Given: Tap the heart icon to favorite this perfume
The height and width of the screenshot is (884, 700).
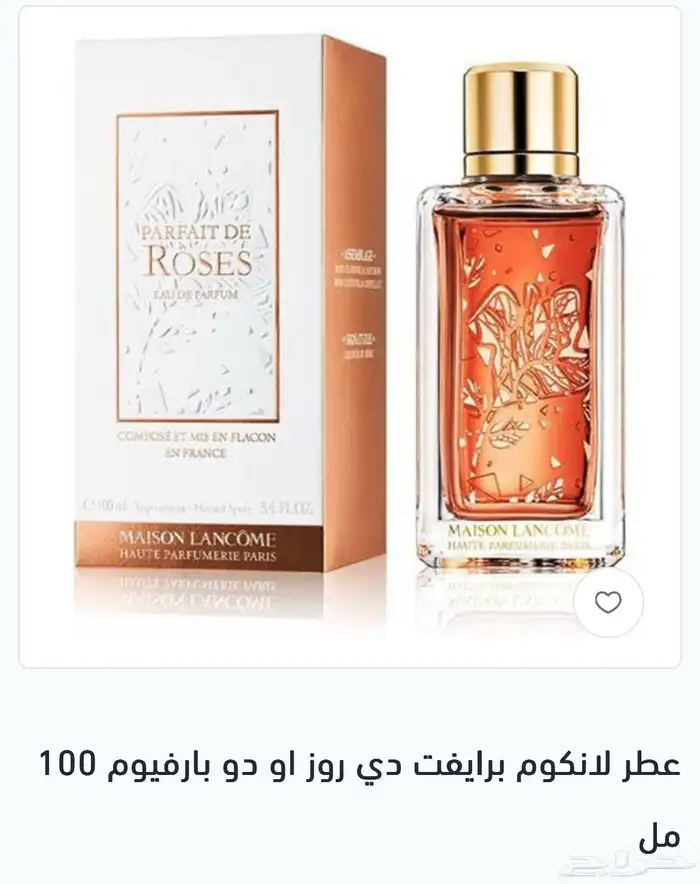Looking at the screenshot, I should tap(608, 602).
